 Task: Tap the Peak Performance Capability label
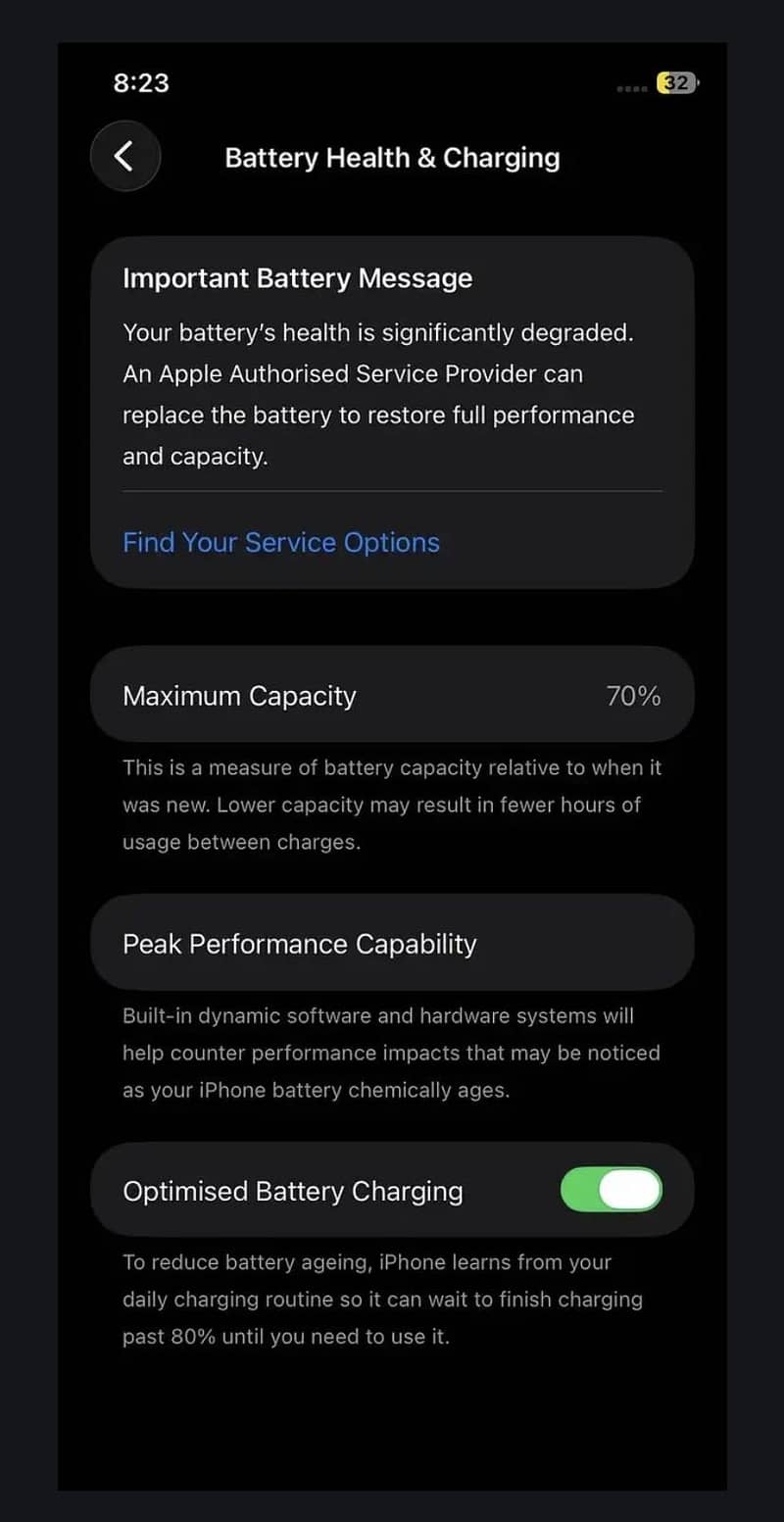click(x=299, y=943)
